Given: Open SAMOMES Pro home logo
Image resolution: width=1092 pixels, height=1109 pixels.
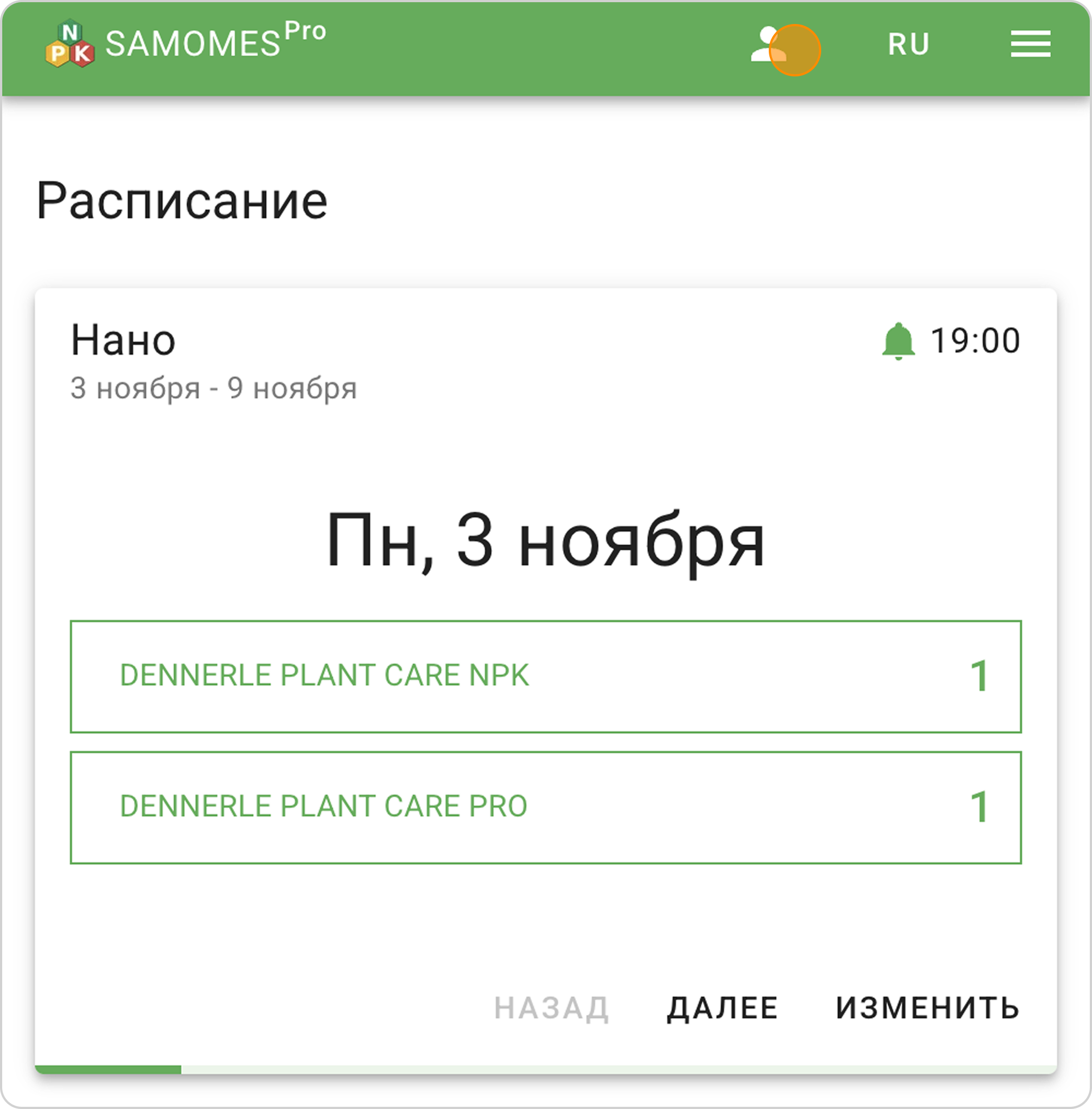Looking at the screenshot, I should 186,43.
